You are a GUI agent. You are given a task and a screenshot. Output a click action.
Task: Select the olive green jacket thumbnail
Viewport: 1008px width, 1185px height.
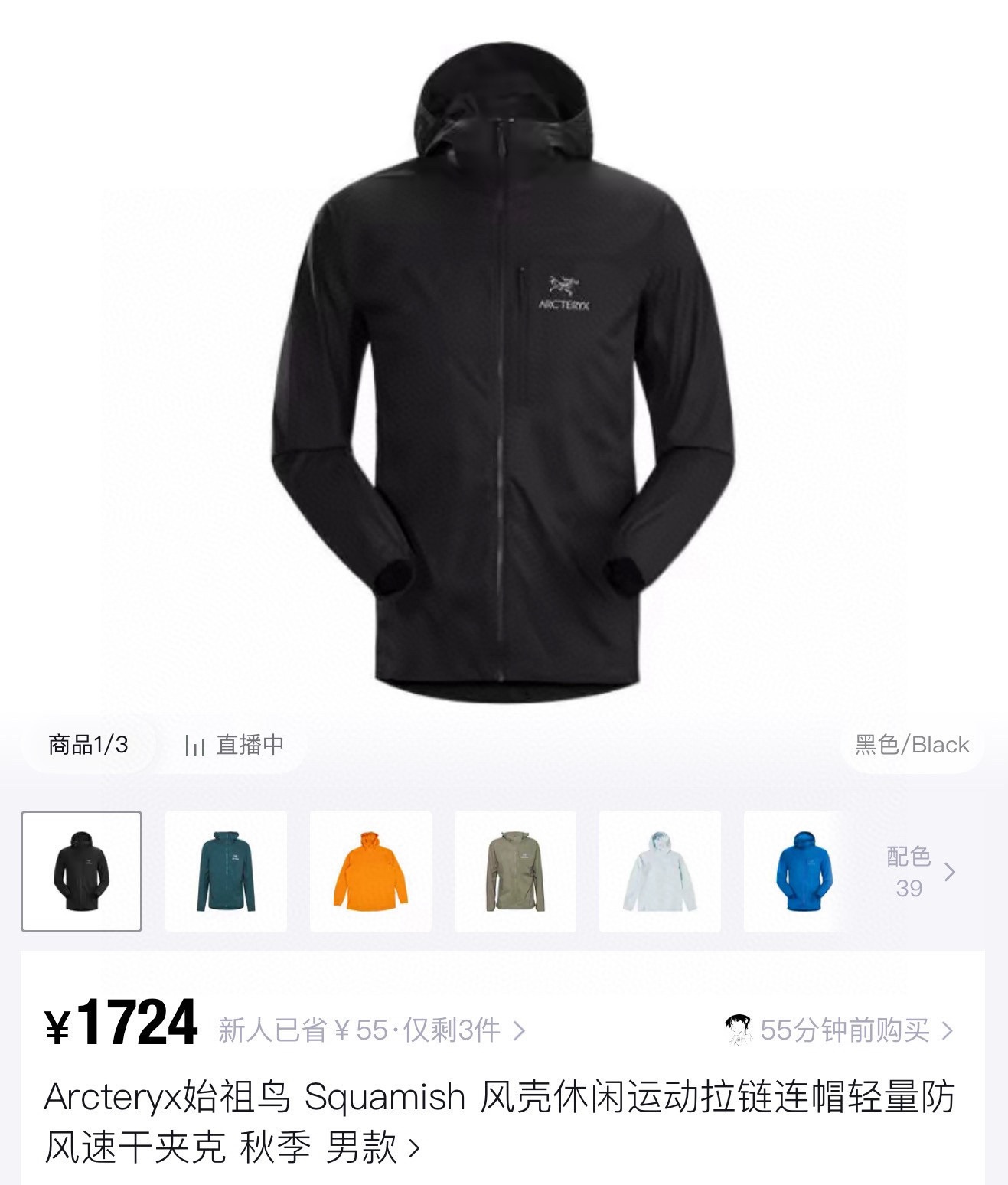pos(515,871)
